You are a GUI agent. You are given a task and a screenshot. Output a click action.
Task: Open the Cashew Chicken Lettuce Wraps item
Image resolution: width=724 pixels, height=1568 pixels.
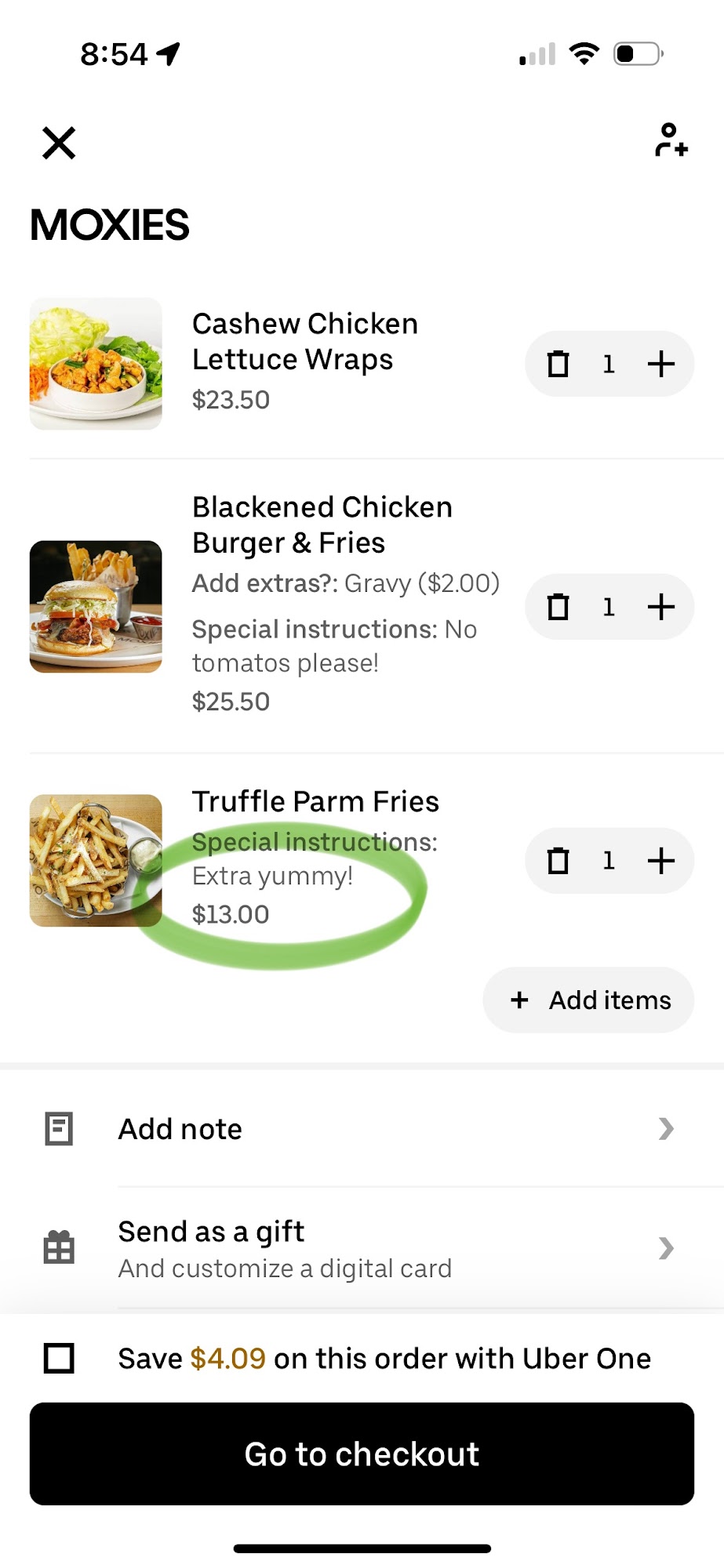click(x=304, y=342)
